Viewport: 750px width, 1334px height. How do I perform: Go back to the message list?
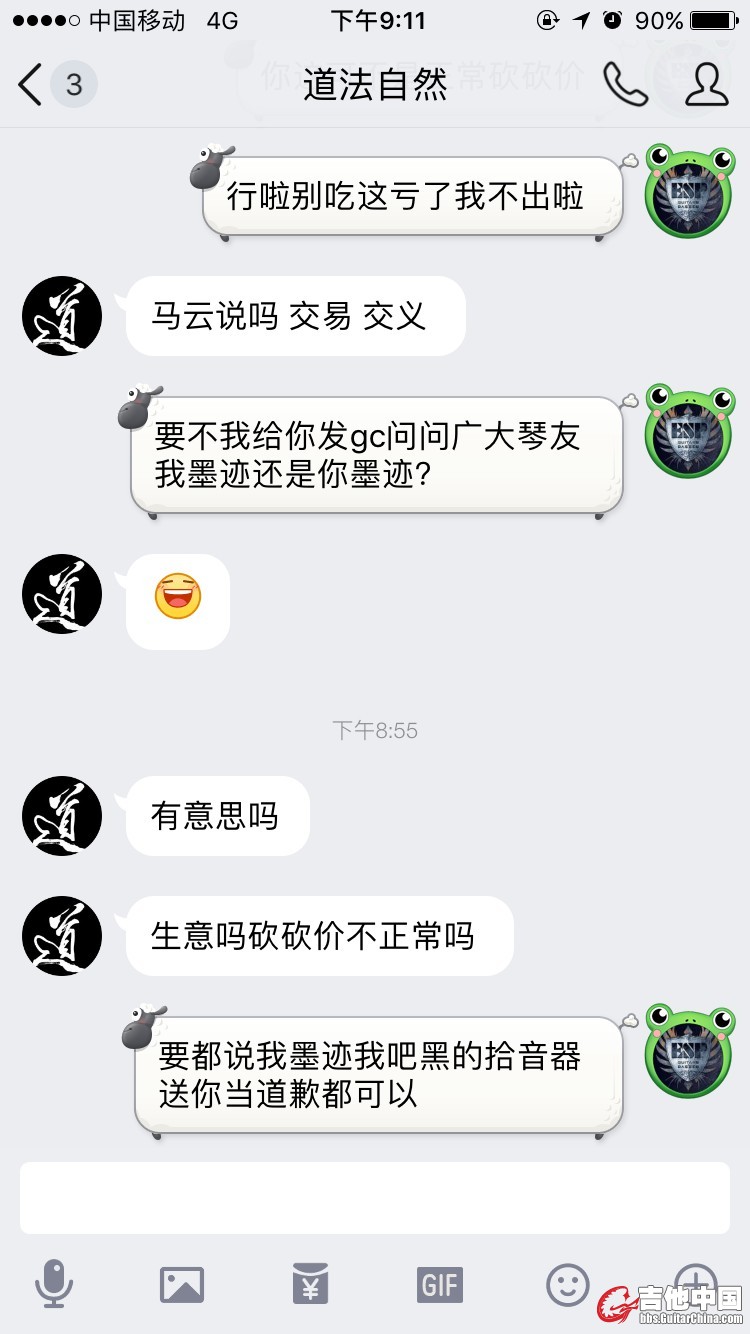[32, 85]
